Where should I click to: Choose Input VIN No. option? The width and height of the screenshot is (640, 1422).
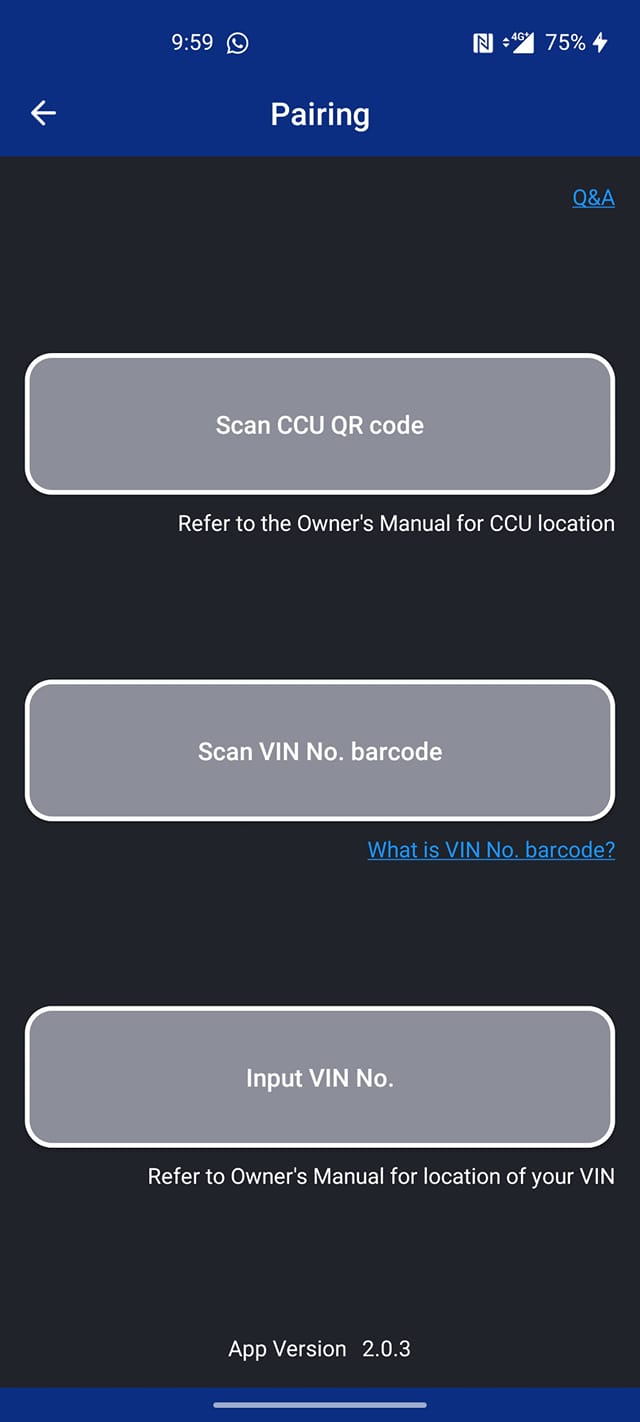320,1077
